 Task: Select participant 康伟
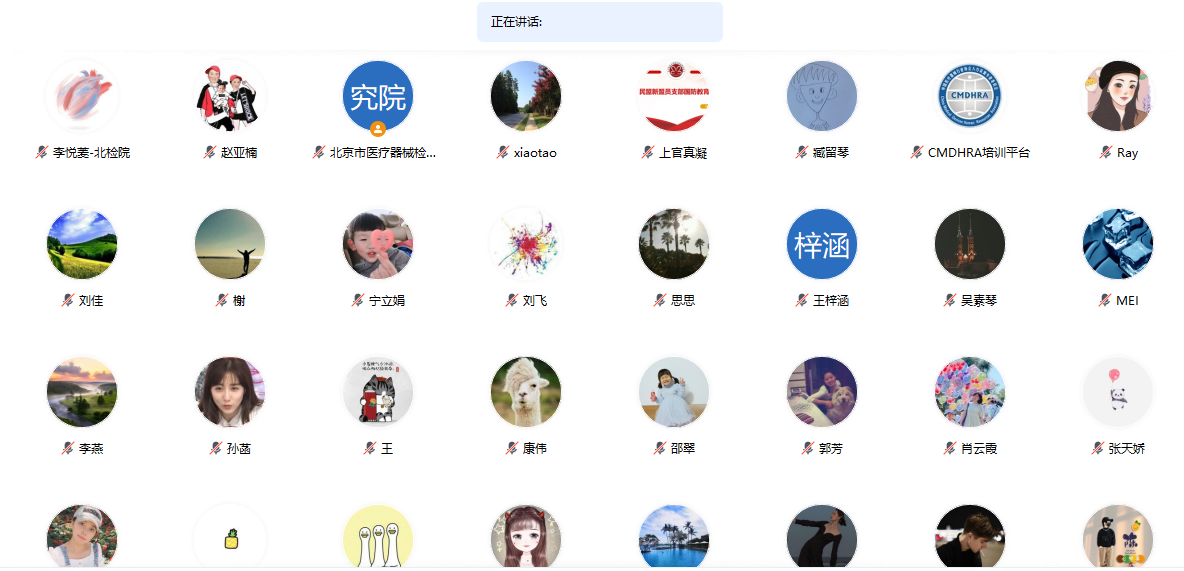[x=526, y=393]
